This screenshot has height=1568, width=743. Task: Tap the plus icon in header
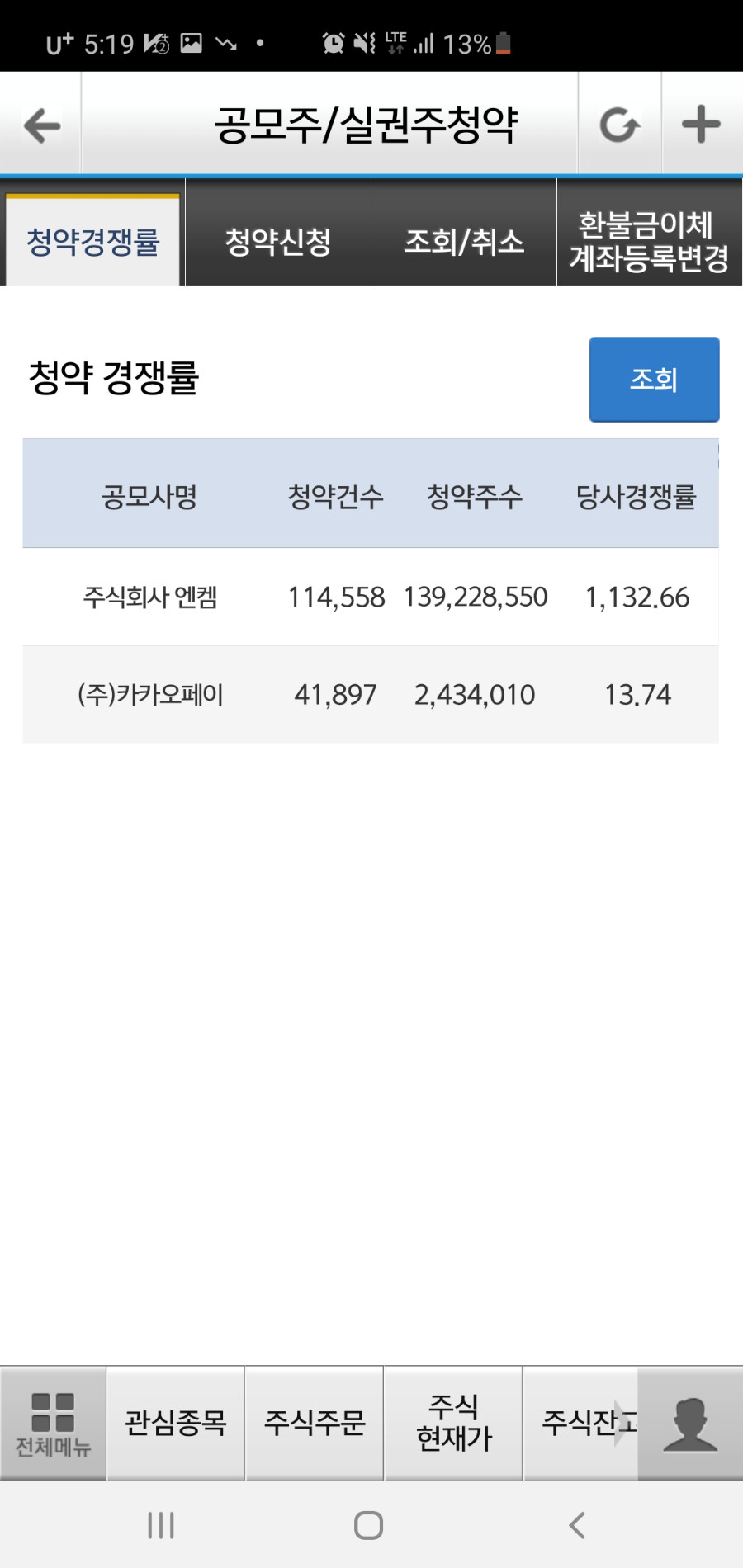coord(702,125)
